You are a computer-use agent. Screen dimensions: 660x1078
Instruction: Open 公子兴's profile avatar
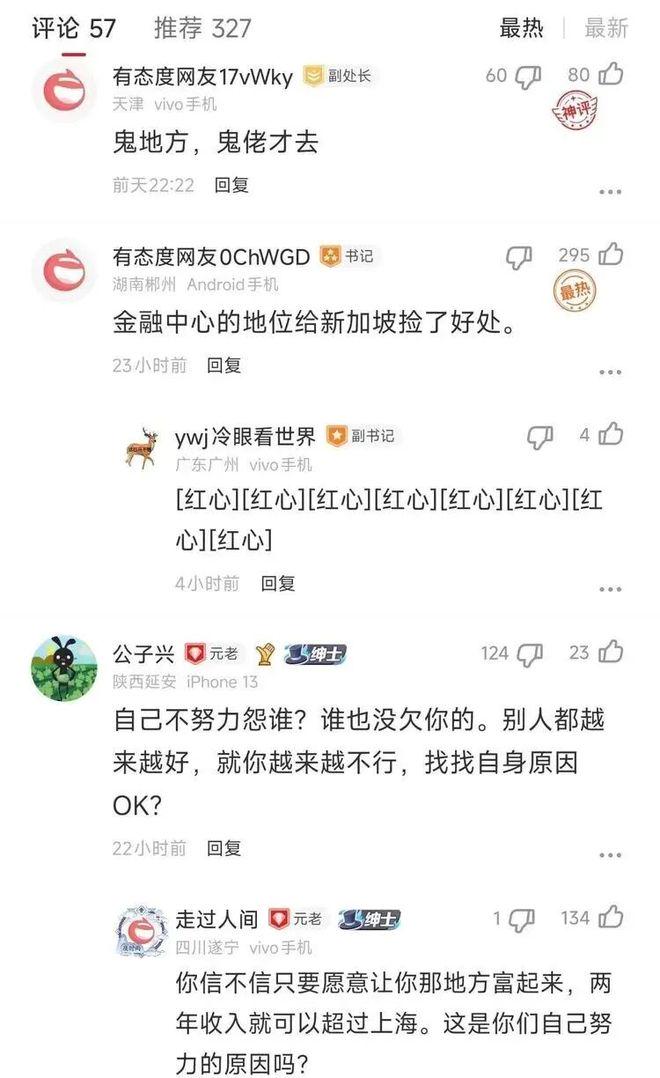pyautogui.click(x=64, y=667)
